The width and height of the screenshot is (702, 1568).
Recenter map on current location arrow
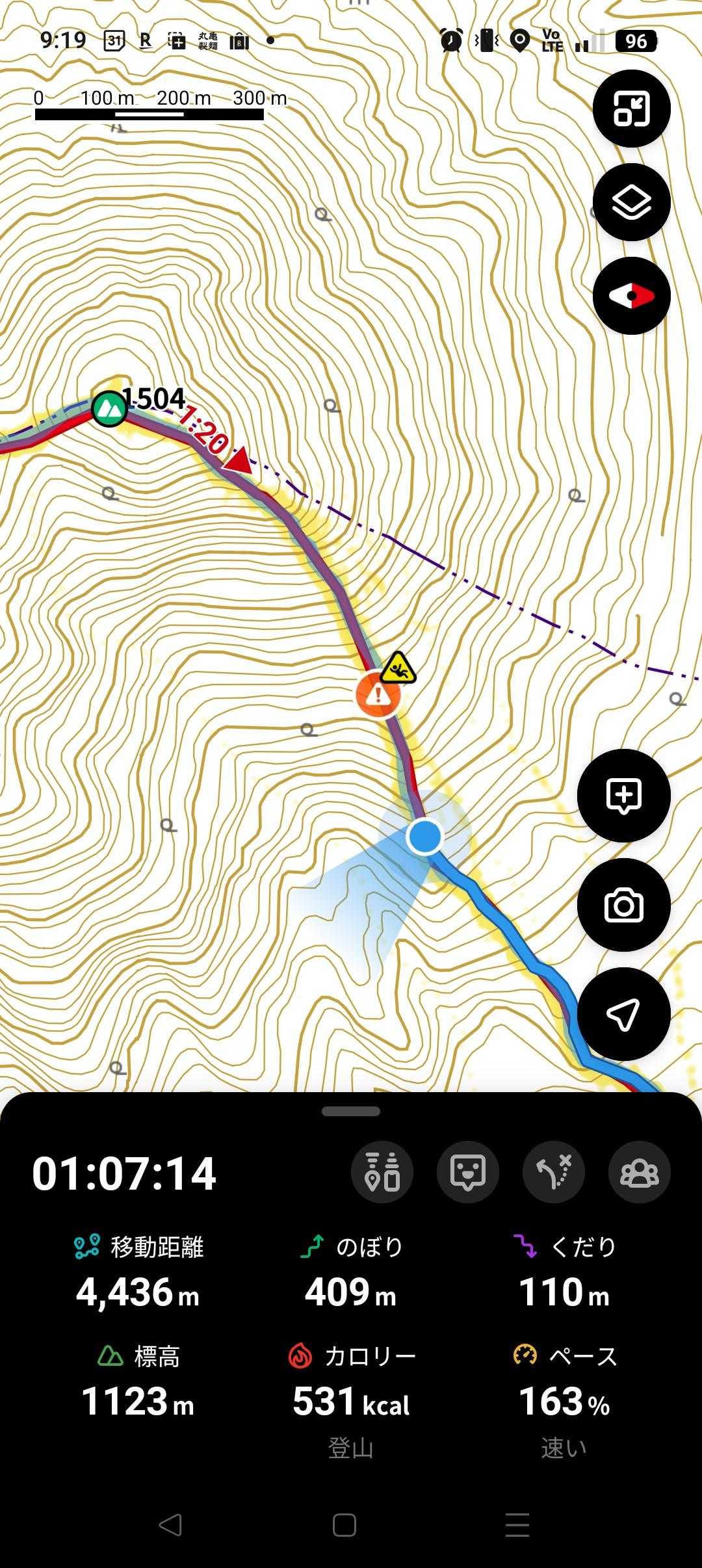coord(623,1014)
